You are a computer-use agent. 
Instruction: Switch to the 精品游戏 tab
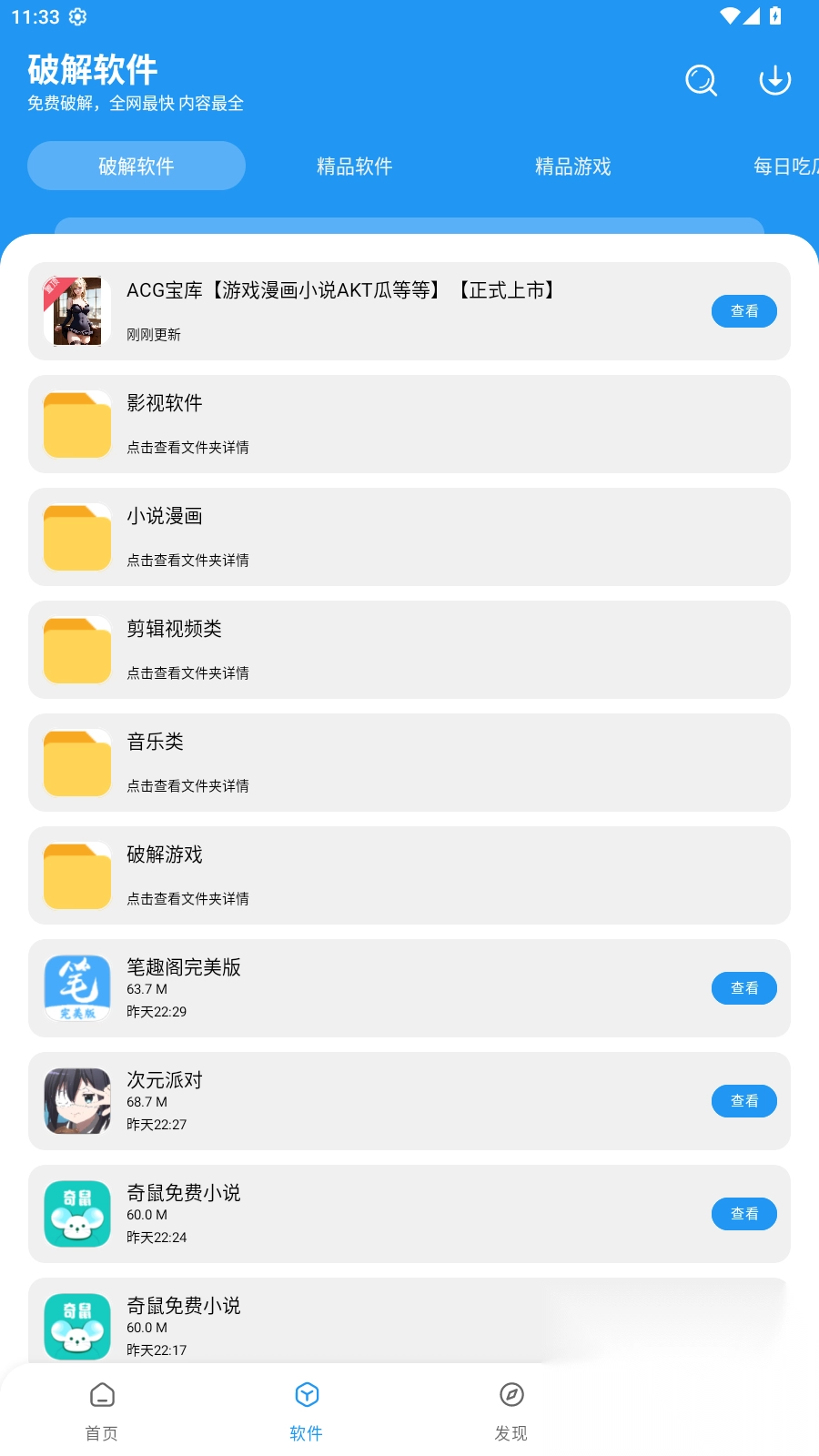coord(572,166)
